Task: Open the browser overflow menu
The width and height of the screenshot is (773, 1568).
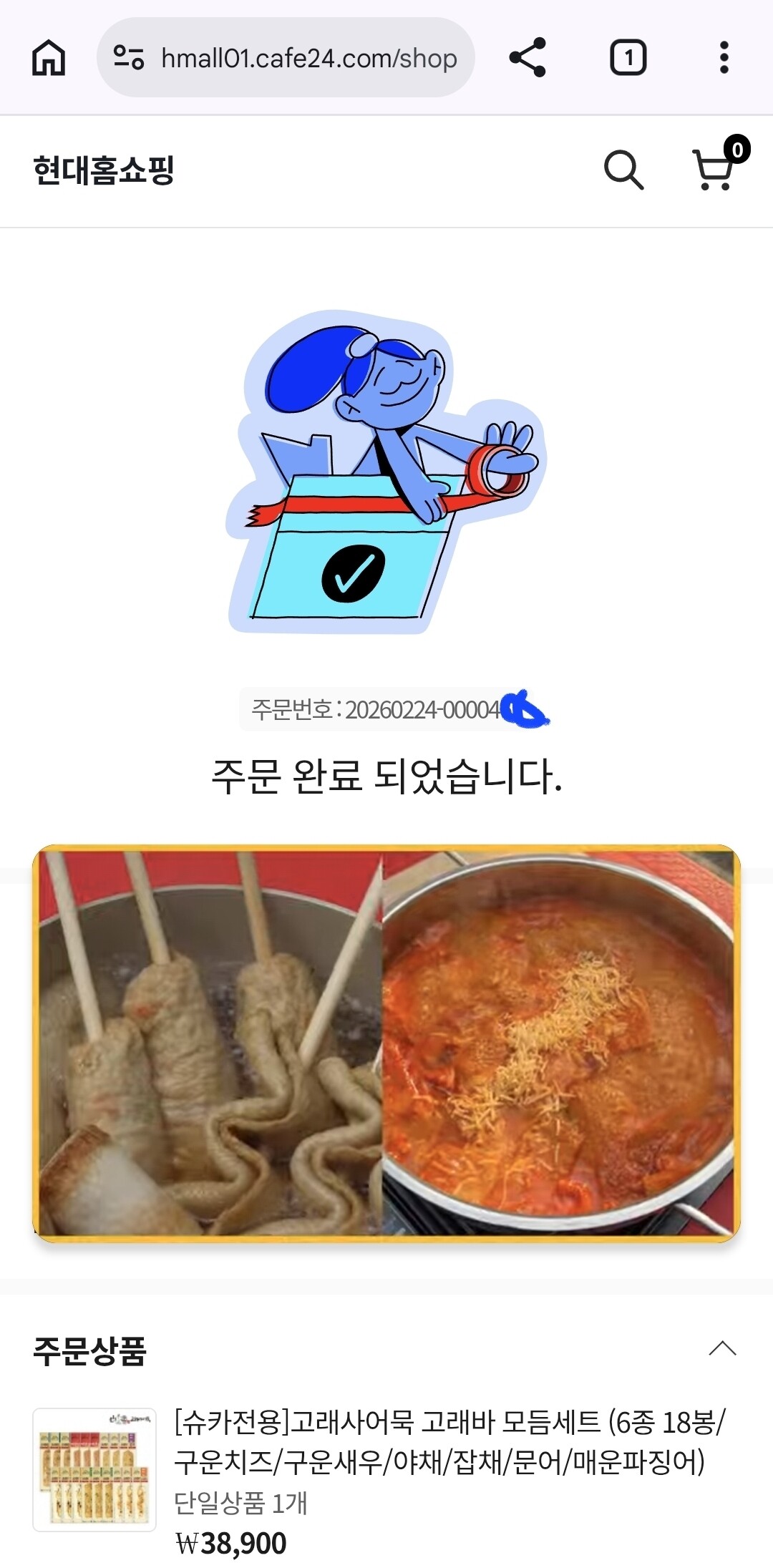Action: [724, 58]
